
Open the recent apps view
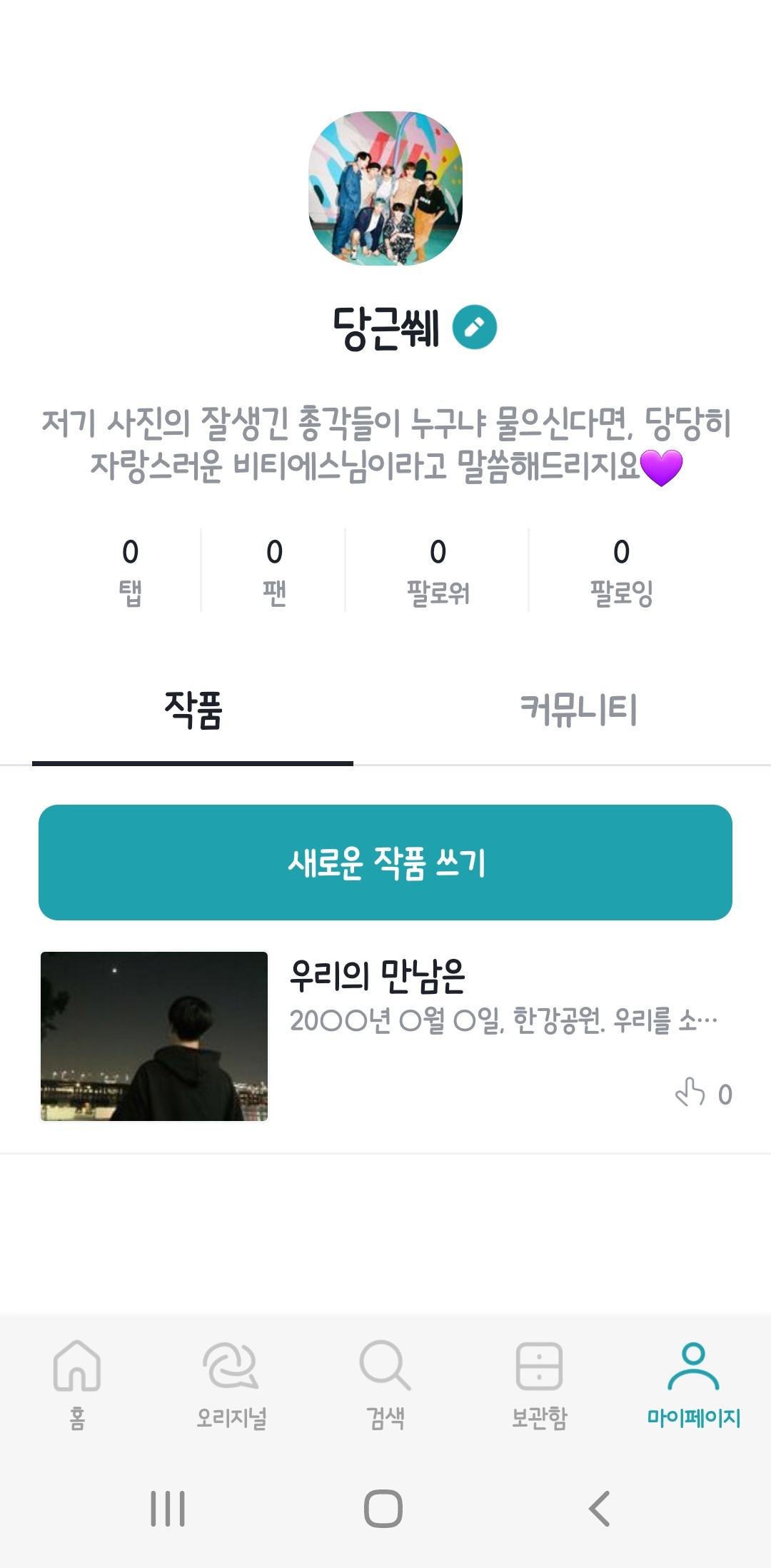point(168,1508)
